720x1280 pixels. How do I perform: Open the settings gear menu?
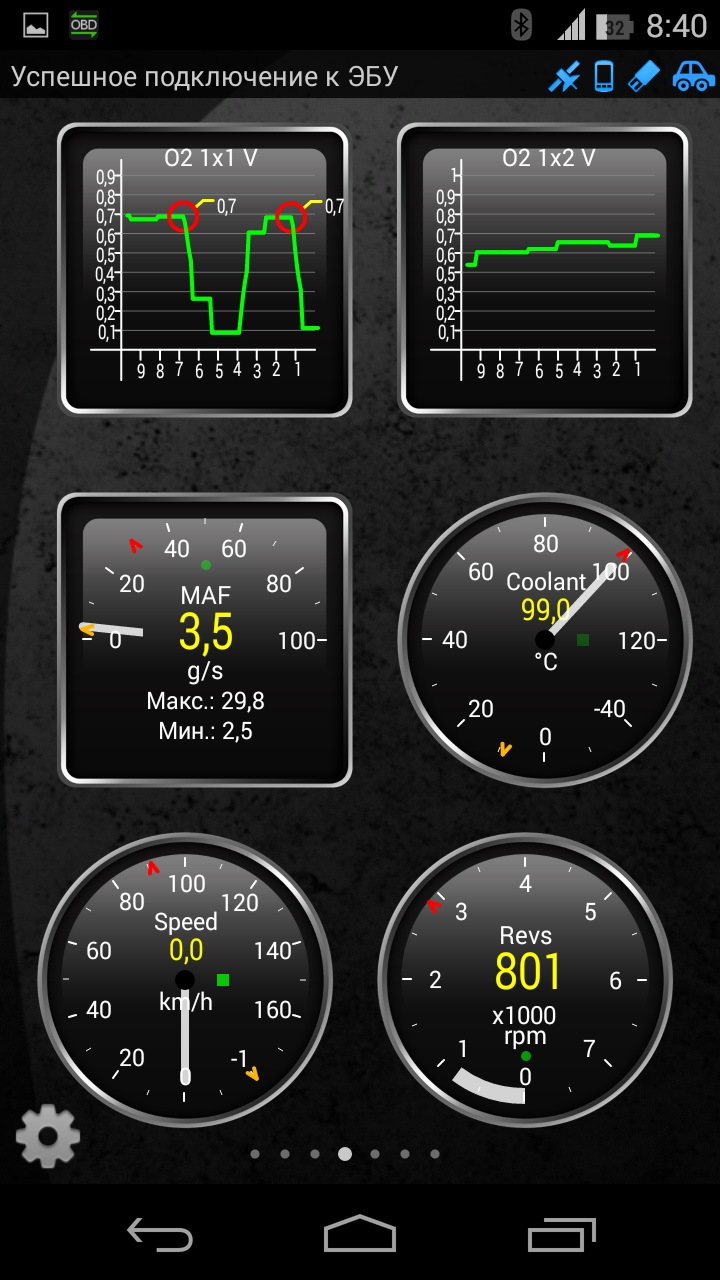coord(47,1135)
